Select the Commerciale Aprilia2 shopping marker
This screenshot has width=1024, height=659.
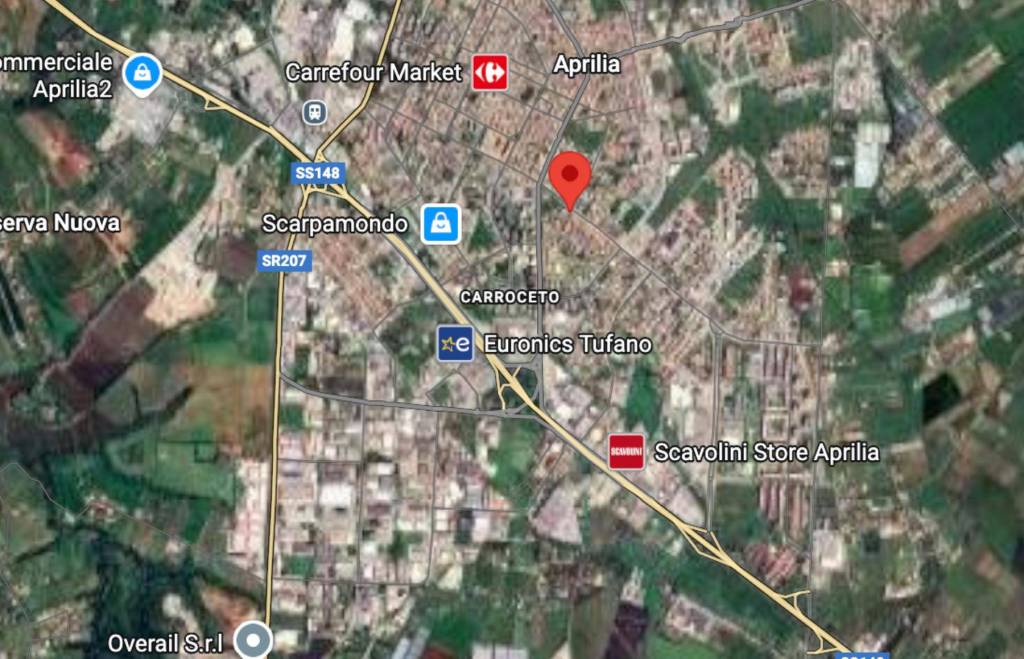tap(144, 72)
